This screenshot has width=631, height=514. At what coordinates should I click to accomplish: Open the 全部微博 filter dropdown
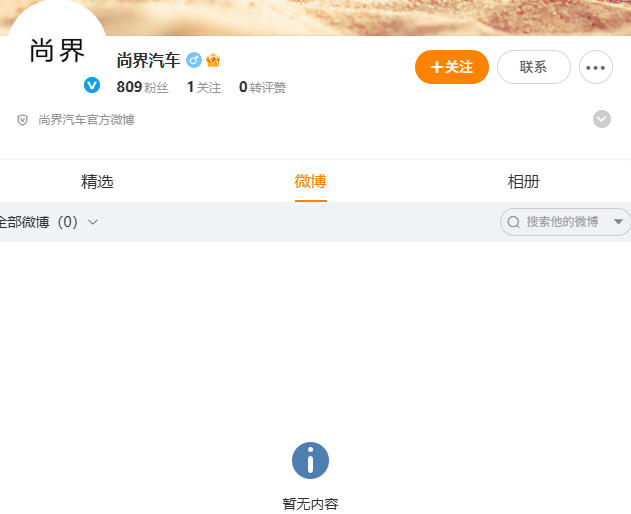tap(47, 222)
